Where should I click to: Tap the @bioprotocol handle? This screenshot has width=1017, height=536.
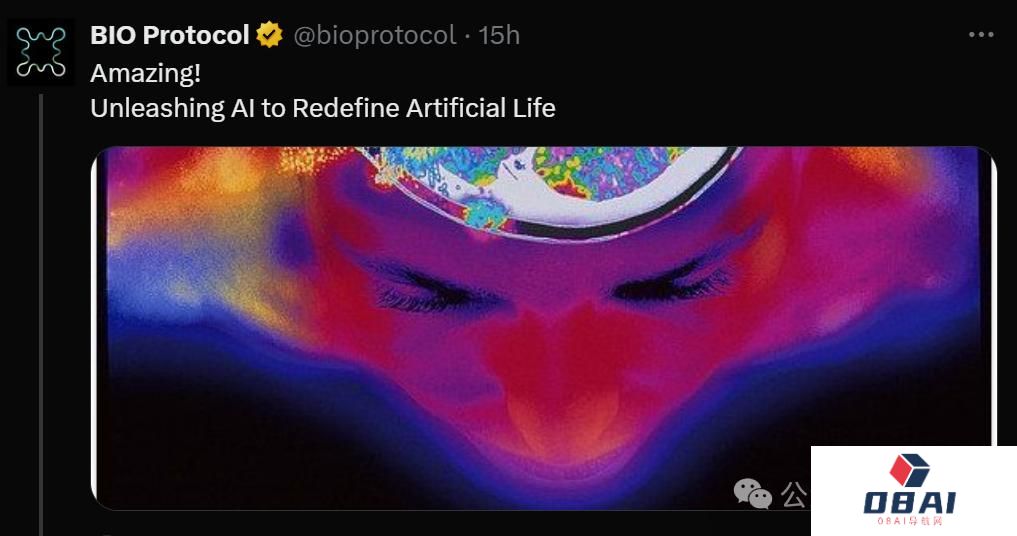point(374,35)
